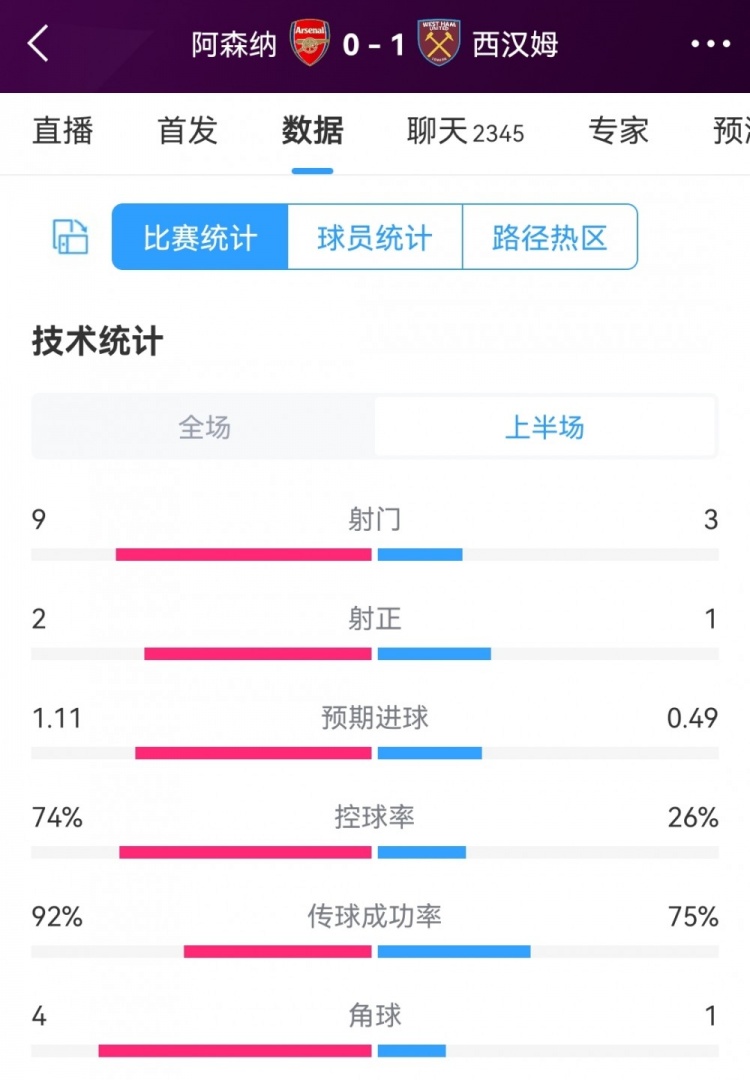750x1080 pixels.
Task: Tap the screenshot/save stats icon
Action: [x=69, y=237]
